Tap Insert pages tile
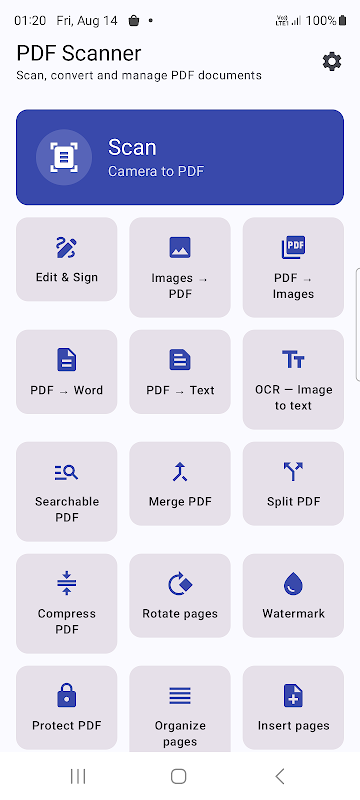 coord(293,708)
